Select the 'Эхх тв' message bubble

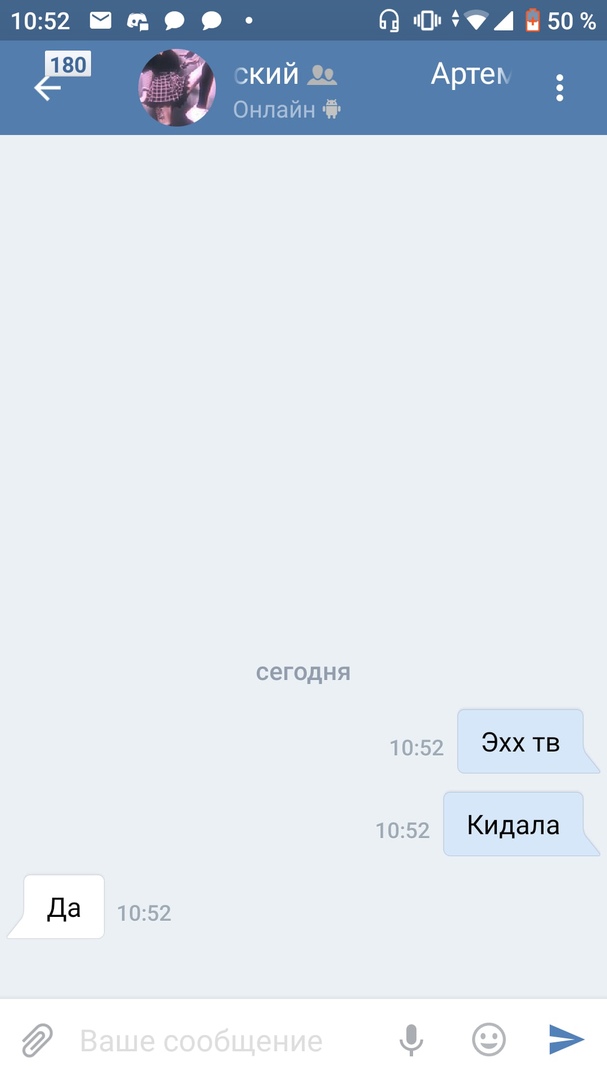[520, 742]
